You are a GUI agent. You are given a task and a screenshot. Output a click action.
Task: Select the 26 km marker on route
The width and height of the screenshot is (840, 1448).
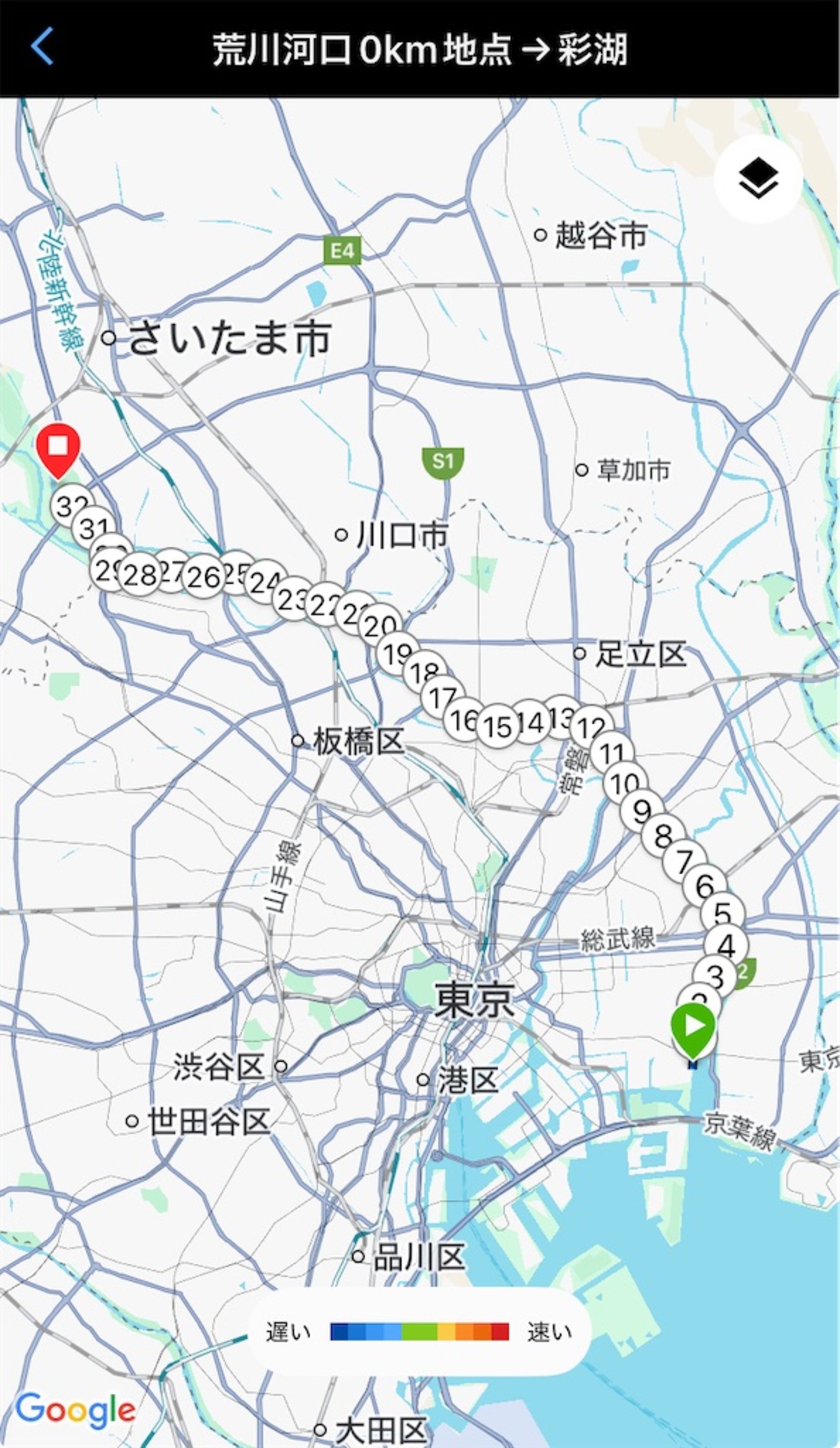point(204,576)
